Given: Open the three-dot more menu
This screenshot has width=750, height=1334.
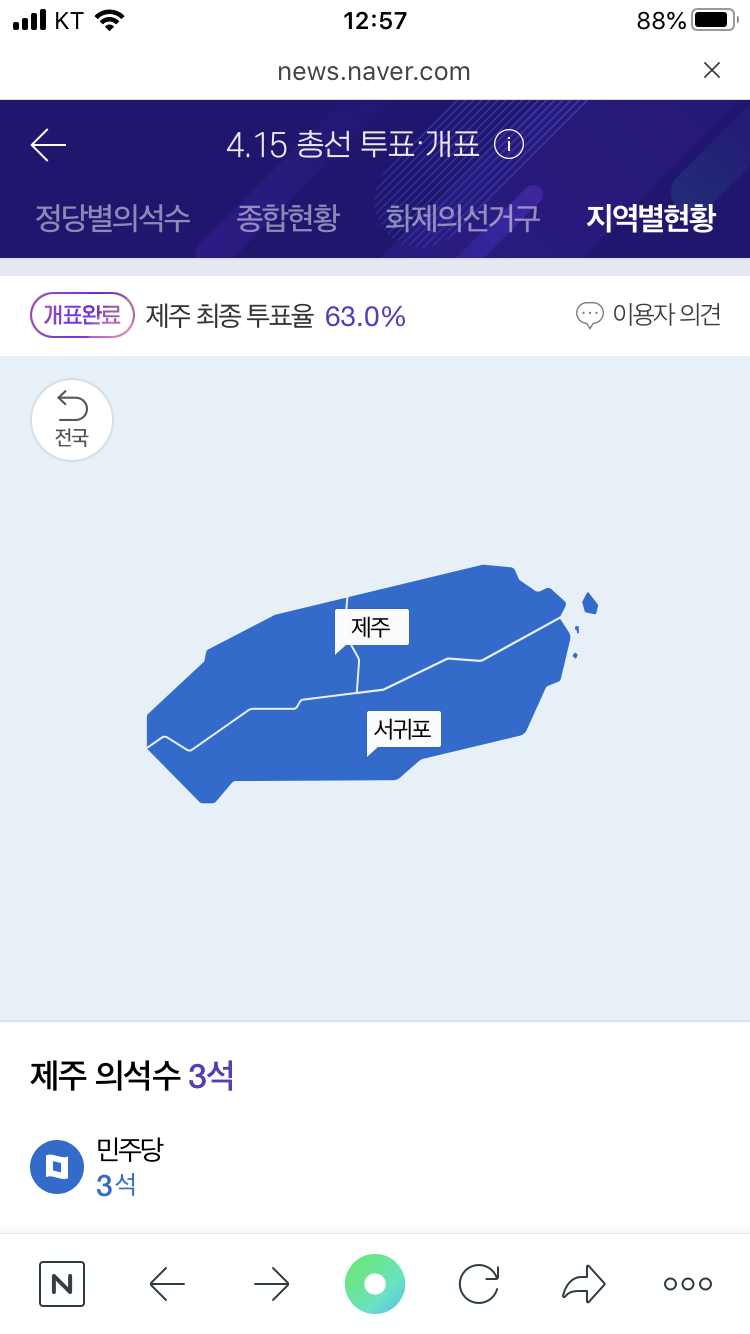Looking at the screenshot, I should pos(688,1284).
